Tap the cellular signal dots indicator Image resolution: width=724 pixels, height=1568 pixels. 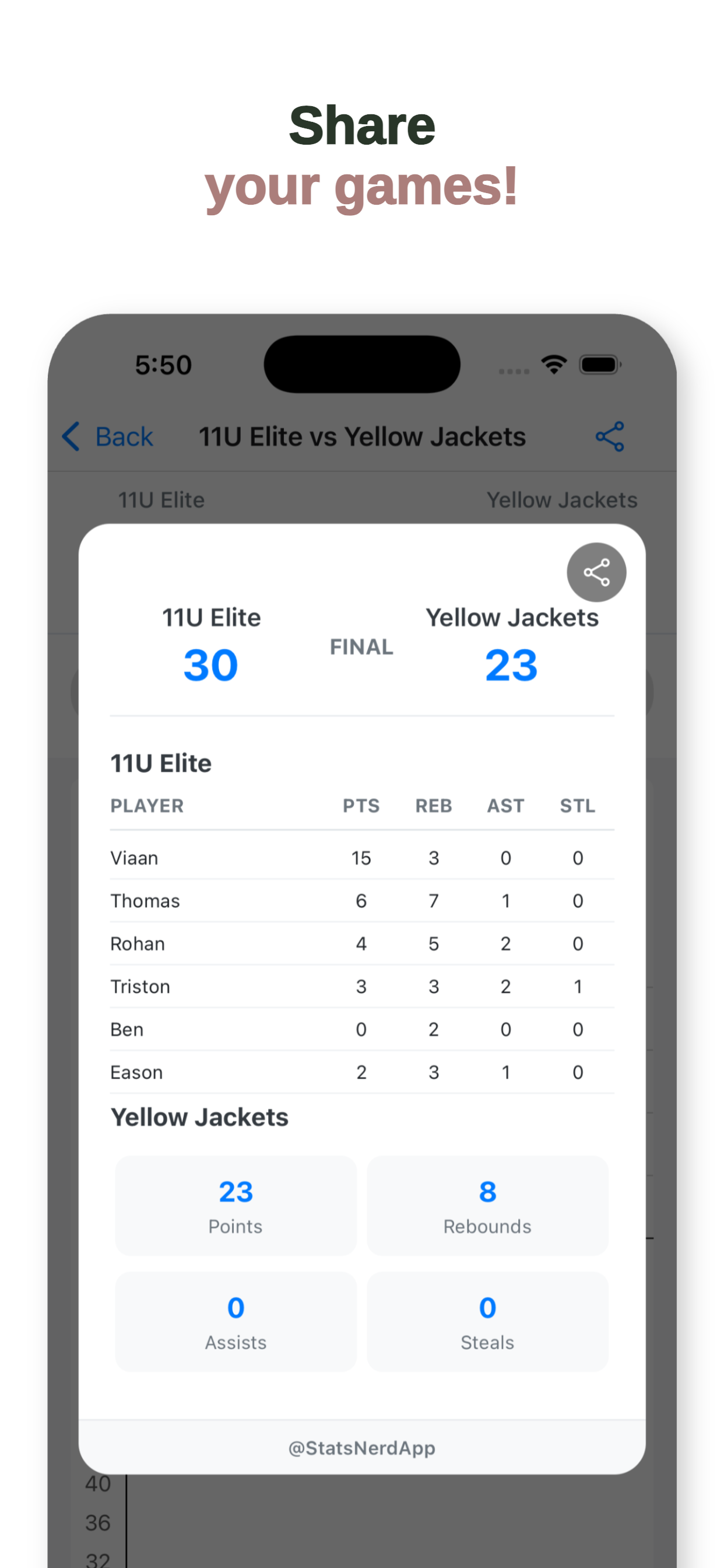pos(513,369)
